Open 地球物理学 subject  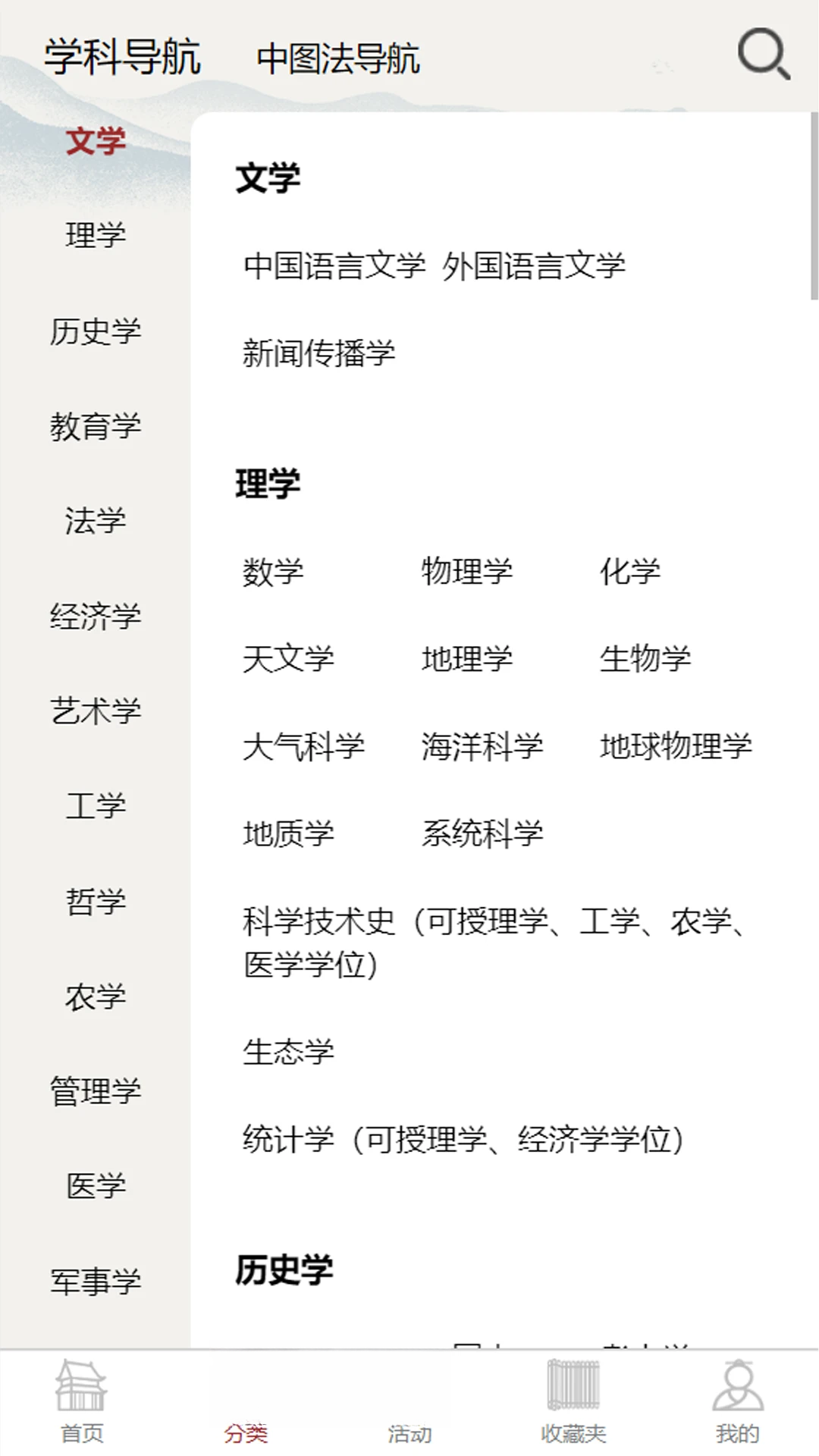(x=676, y=746)
